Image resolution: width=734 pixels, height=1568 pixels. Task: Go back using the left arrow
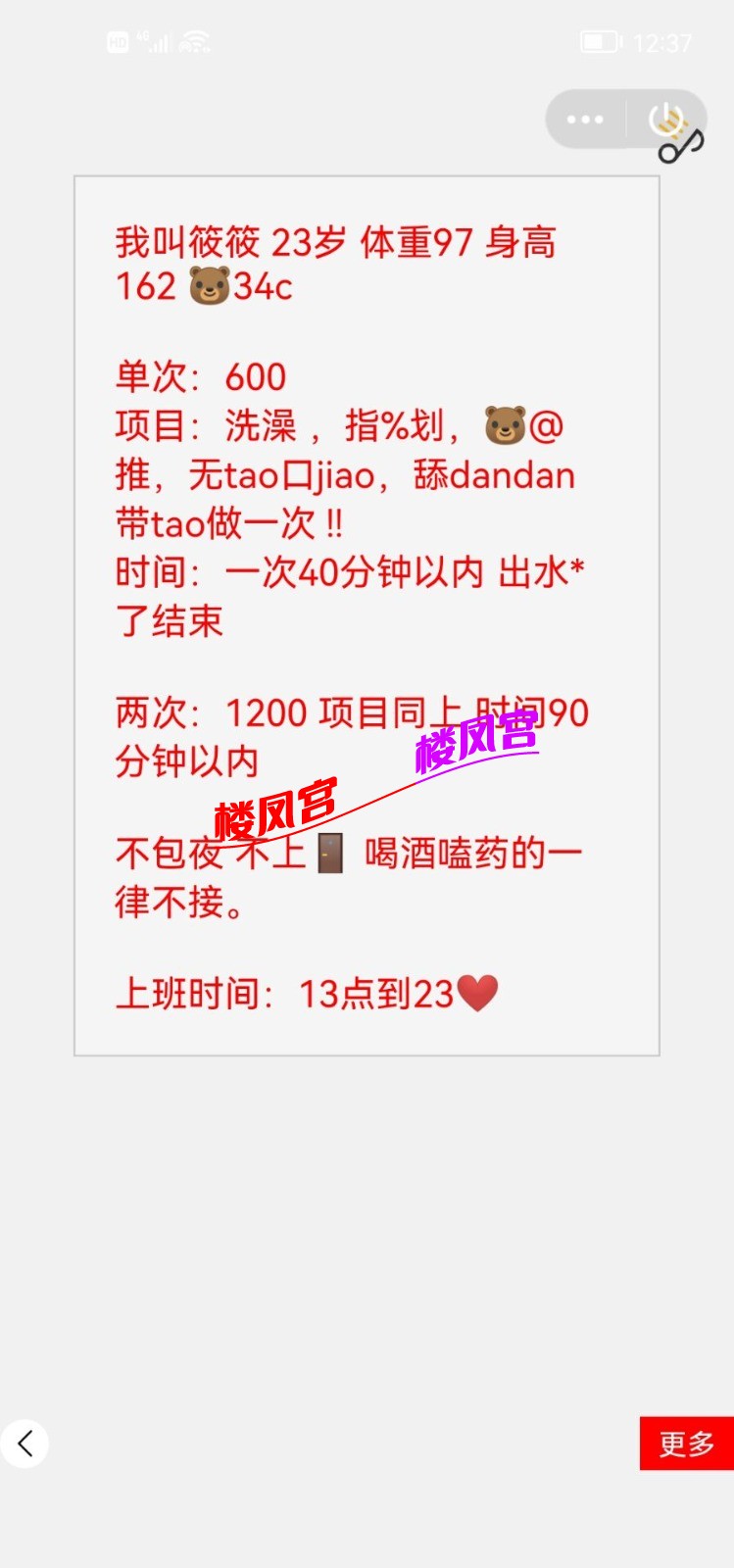click(25, 1443)
